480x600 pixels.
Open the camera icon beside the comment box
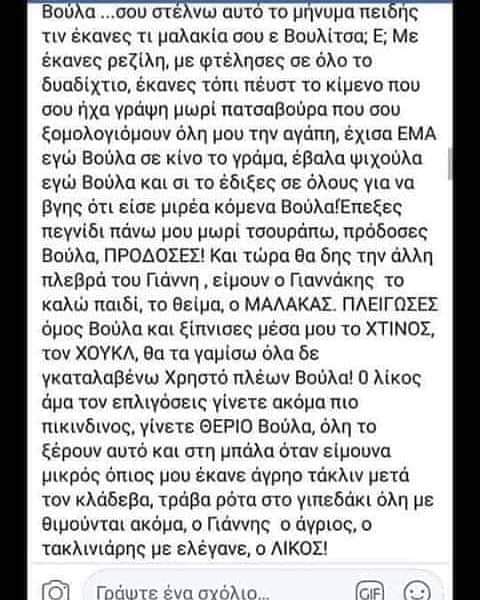click(56, 591)
